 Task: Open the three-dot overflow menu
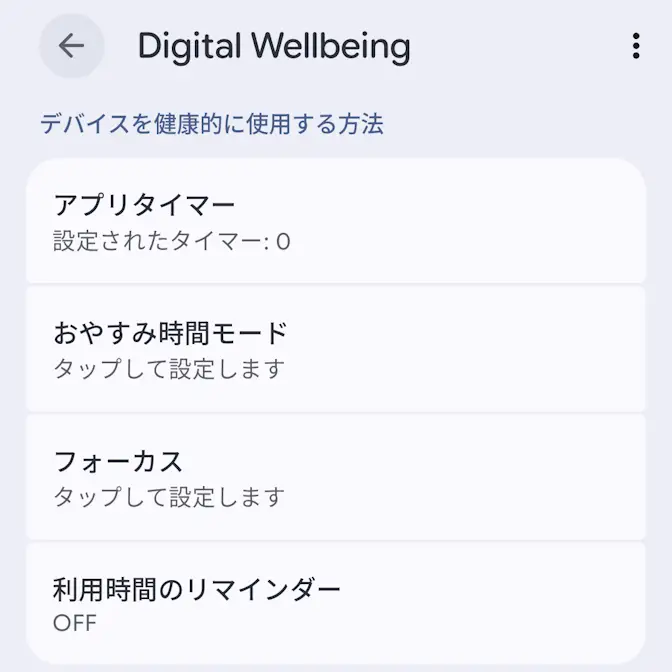(636, 46)
